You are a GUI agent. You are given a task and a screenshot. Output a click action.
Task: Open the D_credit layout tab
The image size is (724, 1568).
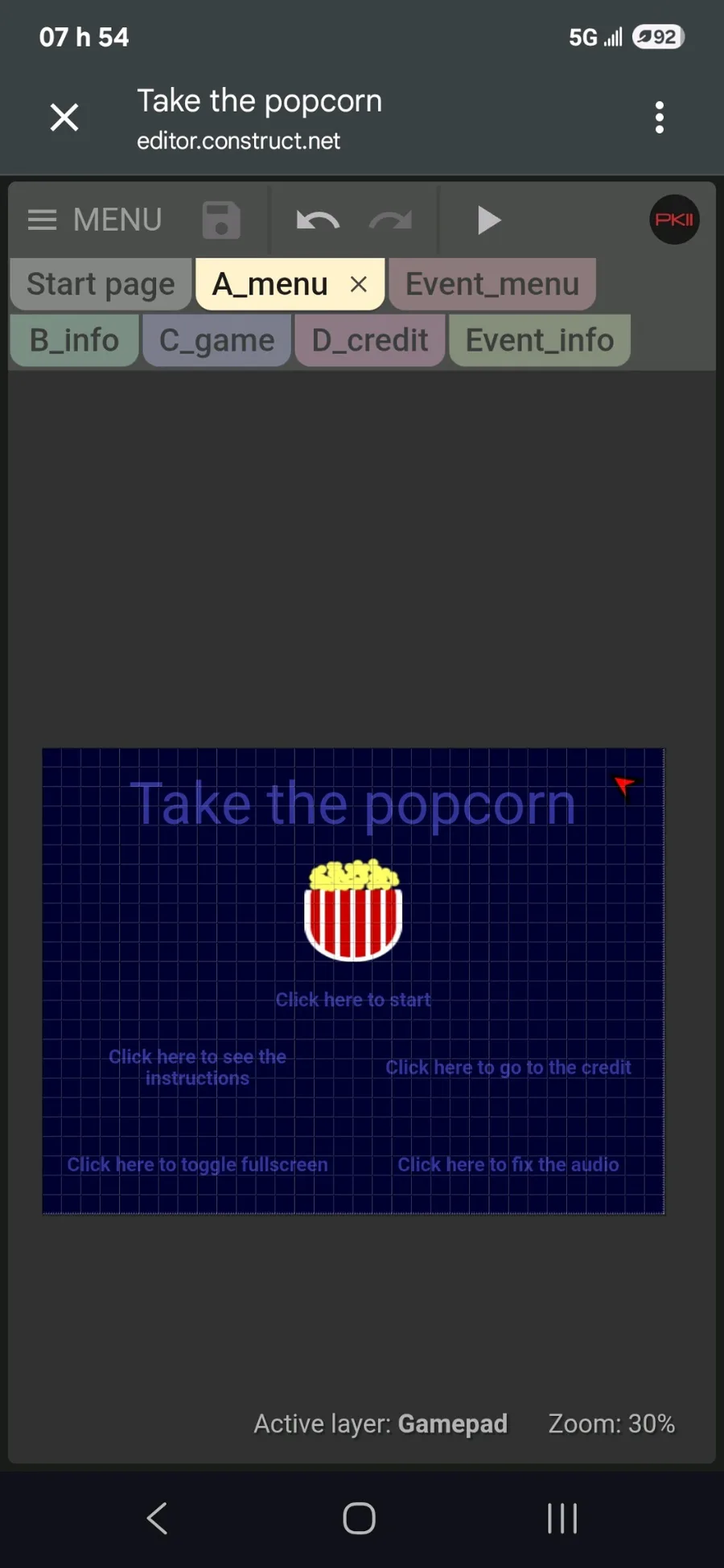(x=370, y=340)
